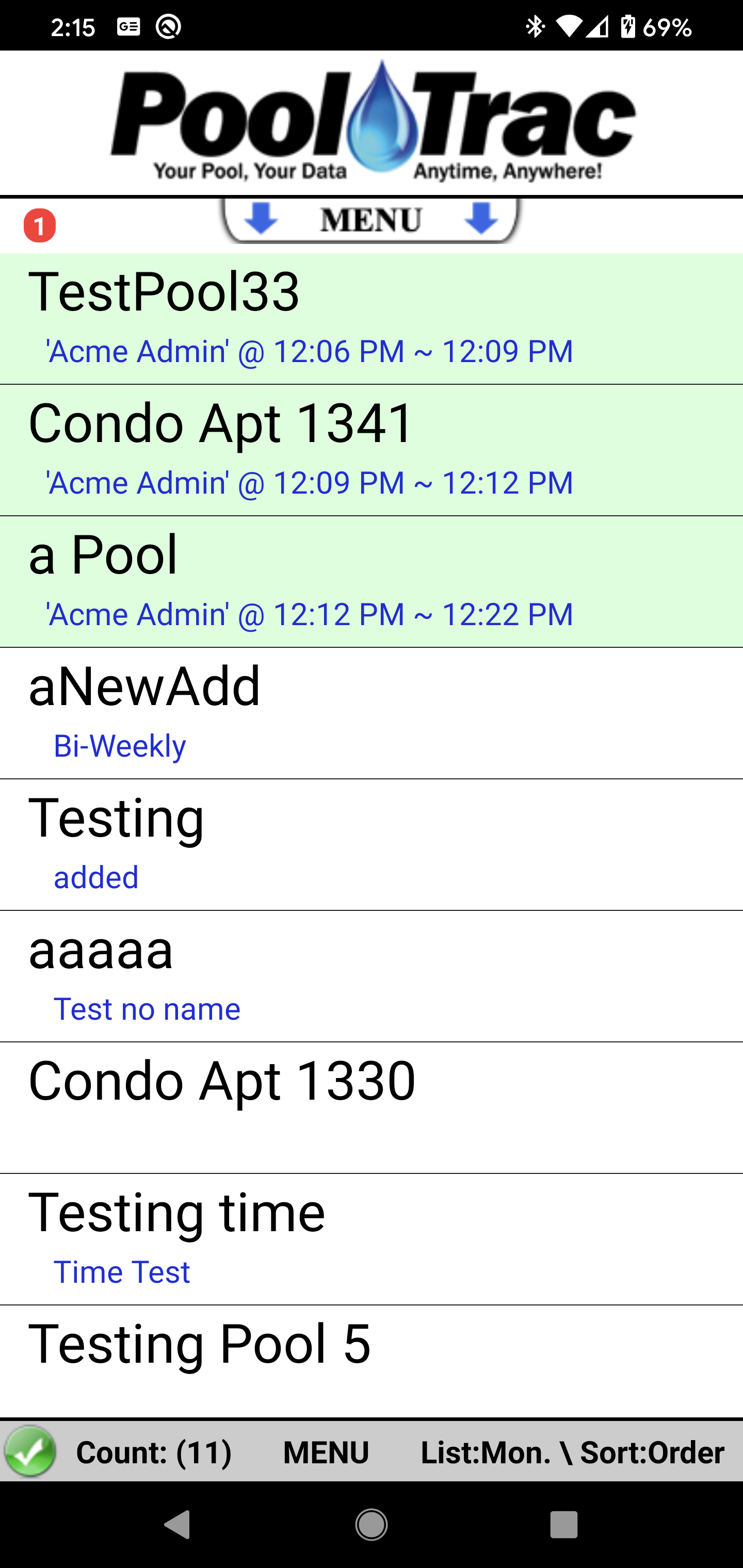Open the Testing pool marked added
The image size is (743, 1568).
coord(372,845)
